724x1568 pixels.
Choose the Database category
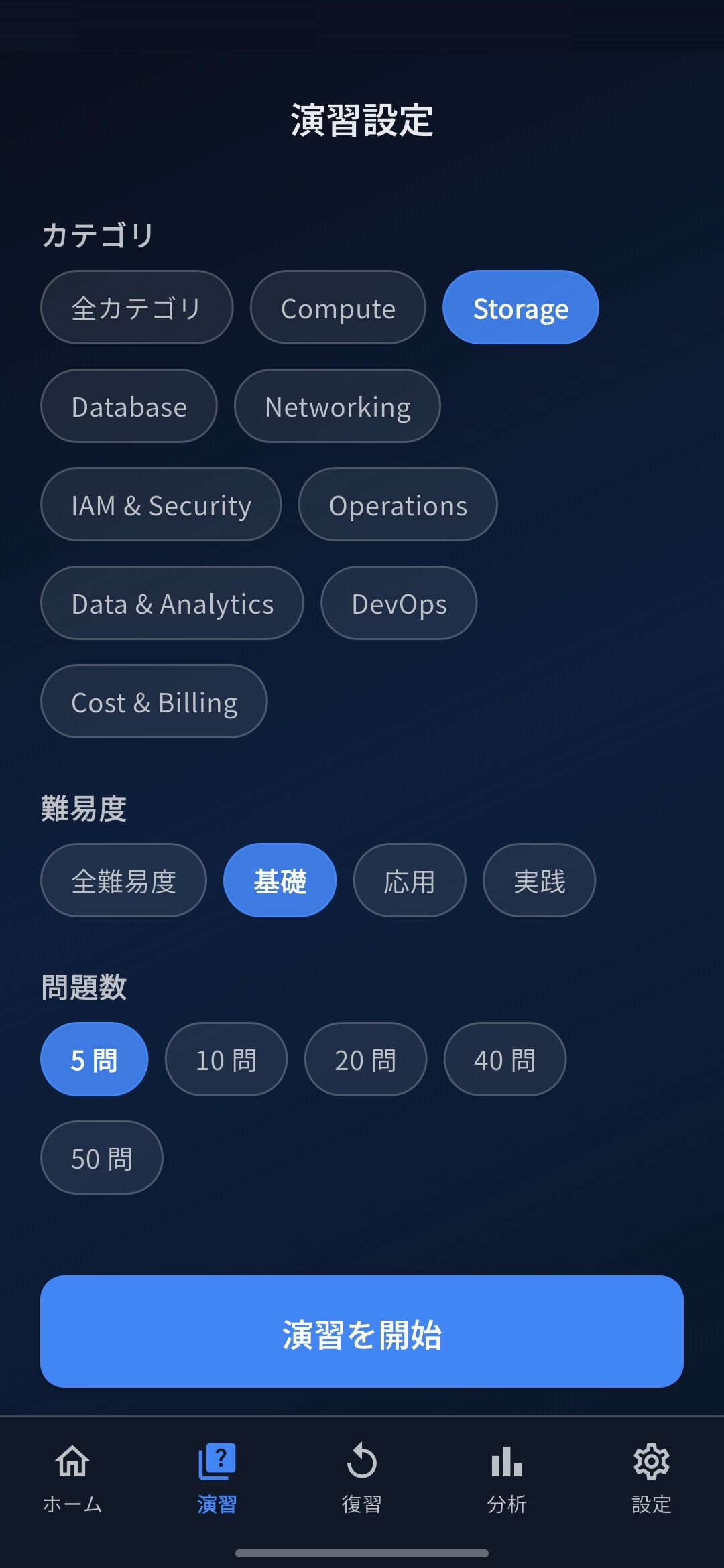pos(128,405)
